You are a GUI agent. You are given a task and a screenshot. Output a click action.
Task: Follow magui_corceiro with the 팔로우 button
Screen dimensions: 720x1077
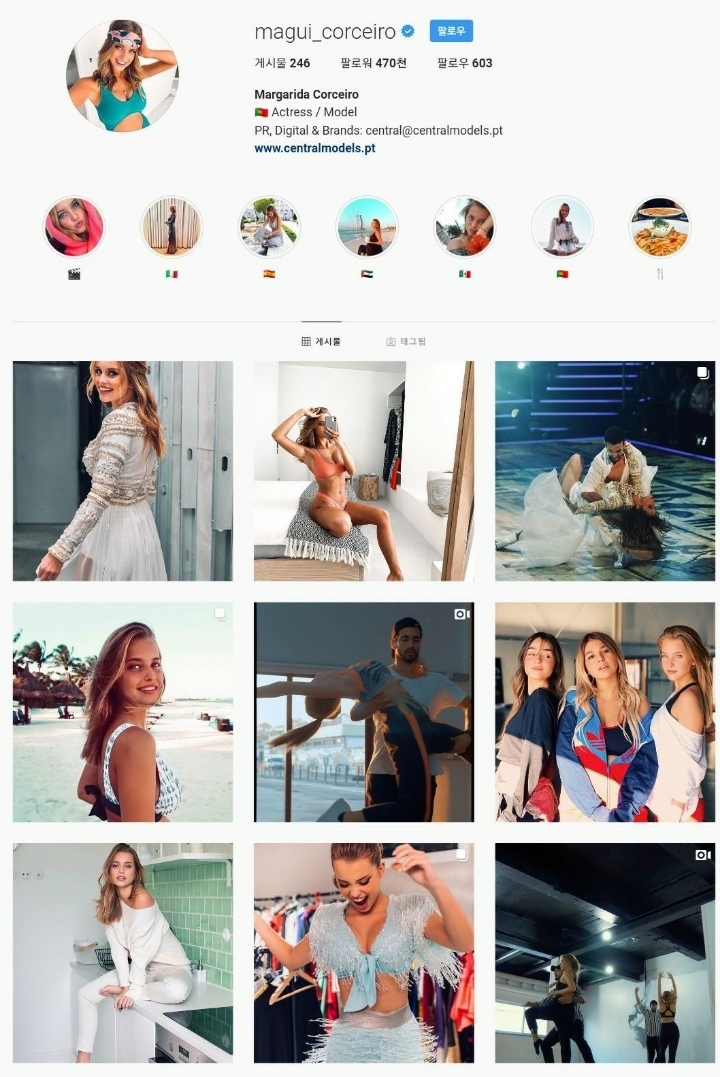[x=451, y=31]
